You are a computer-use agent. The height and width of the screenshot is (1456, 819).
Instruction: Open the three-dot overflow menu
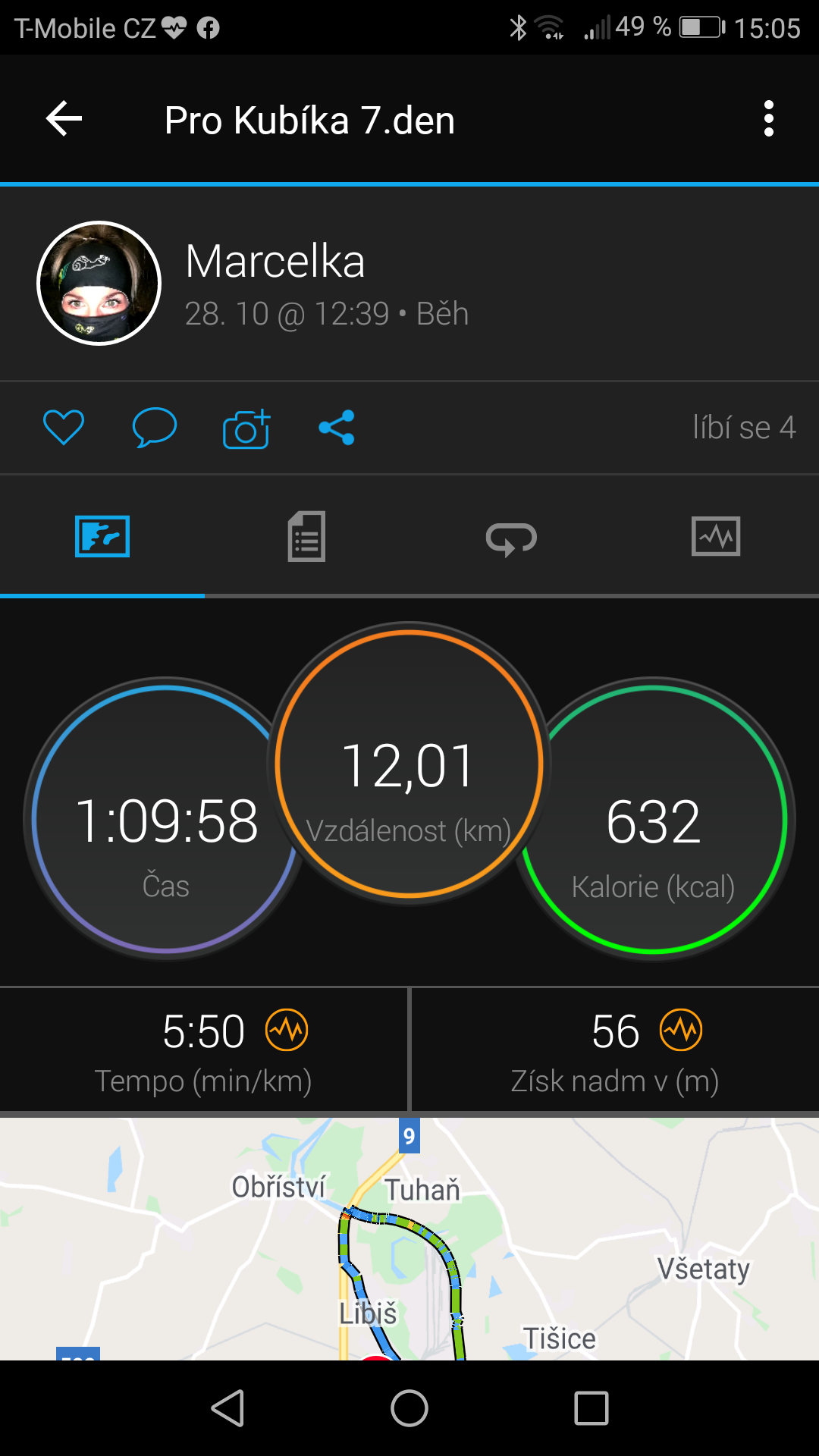pos(769,119)
